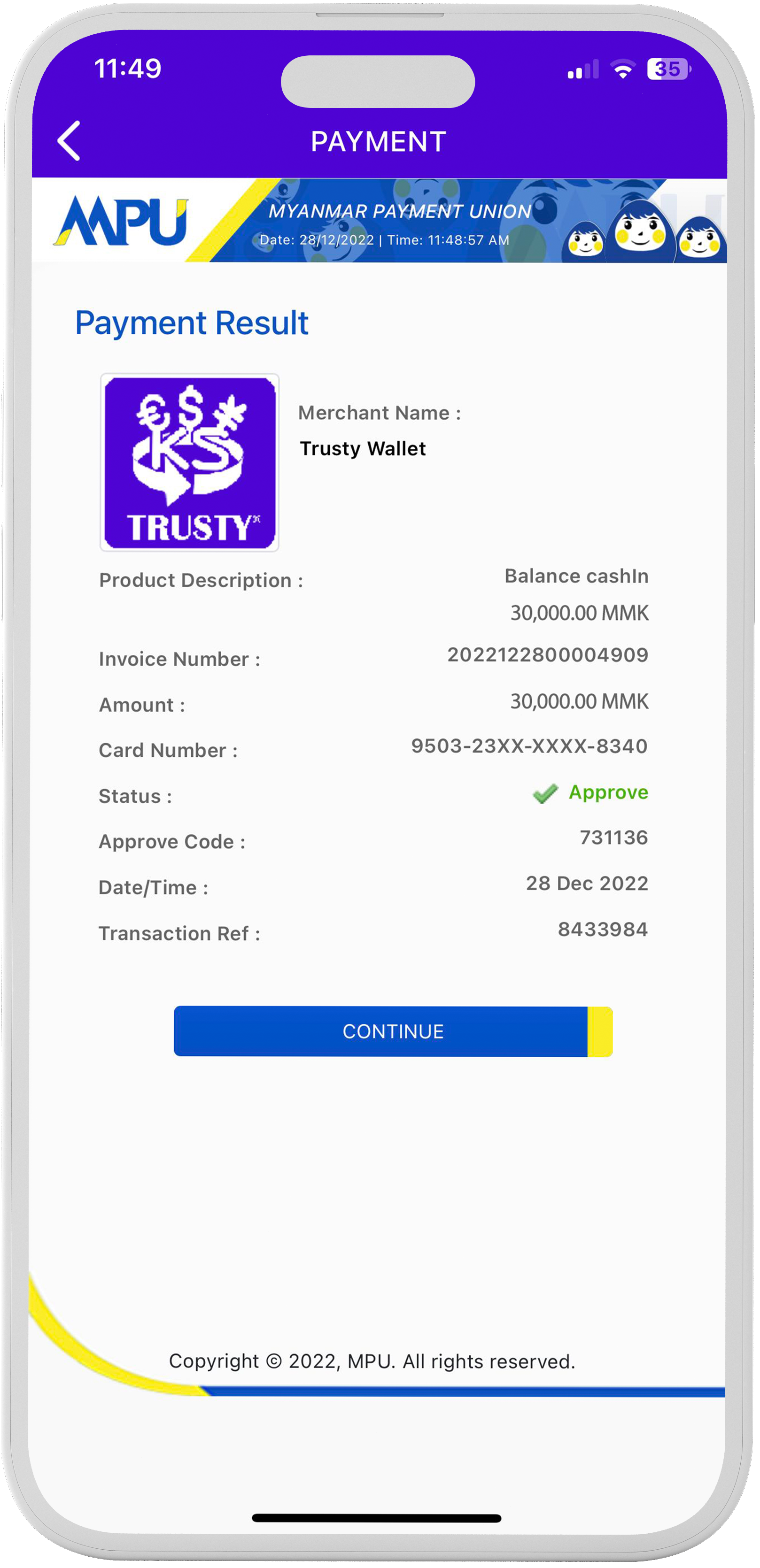Go back using the header arrow
This screenshot has height=1568, width=760.
[x=69, y=141]
